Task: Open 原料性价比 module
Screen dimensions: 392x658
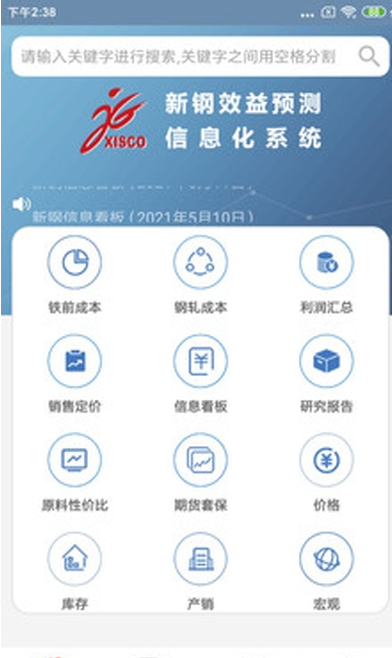Action: 75,473
